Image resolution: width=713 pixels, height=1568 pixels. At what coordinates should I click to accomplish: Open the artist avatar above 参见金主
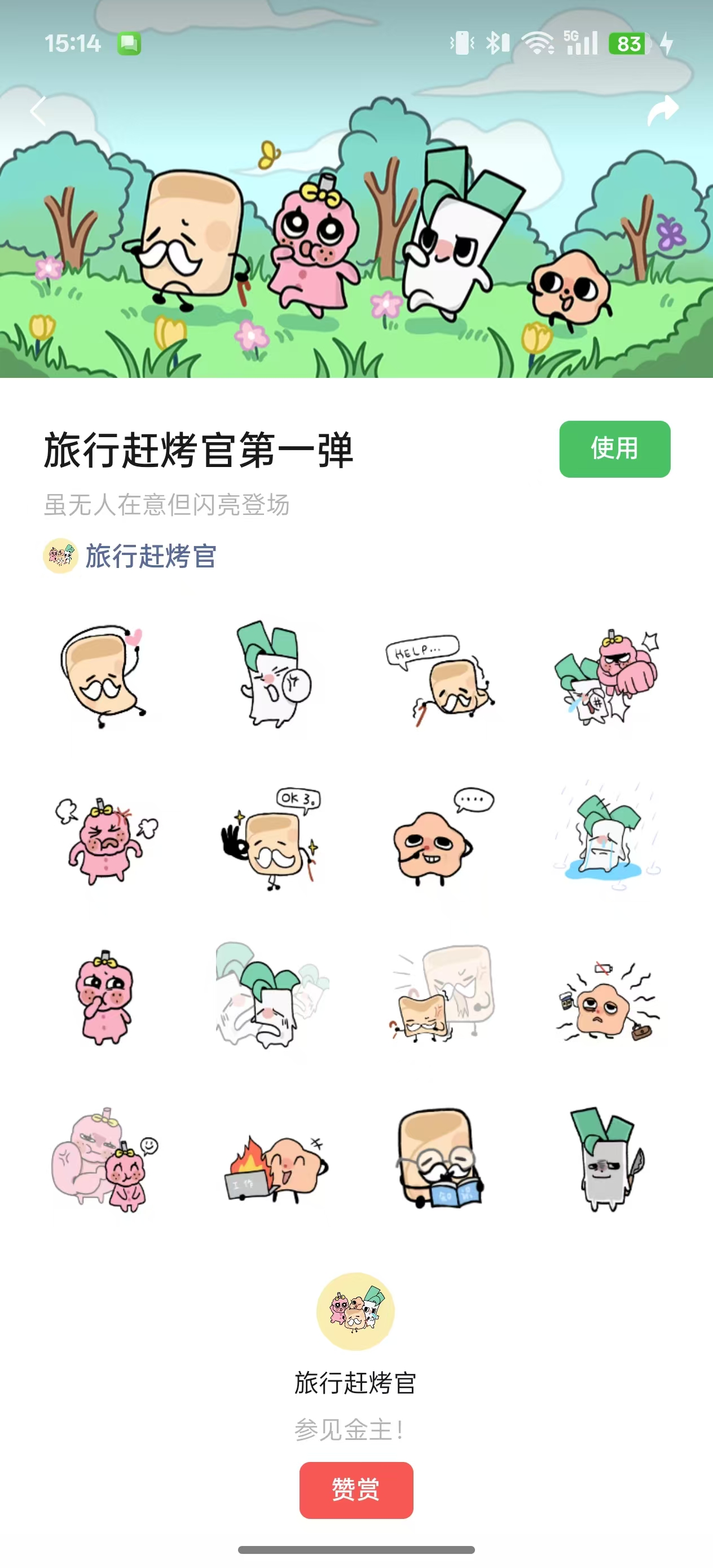(355, 1311)
